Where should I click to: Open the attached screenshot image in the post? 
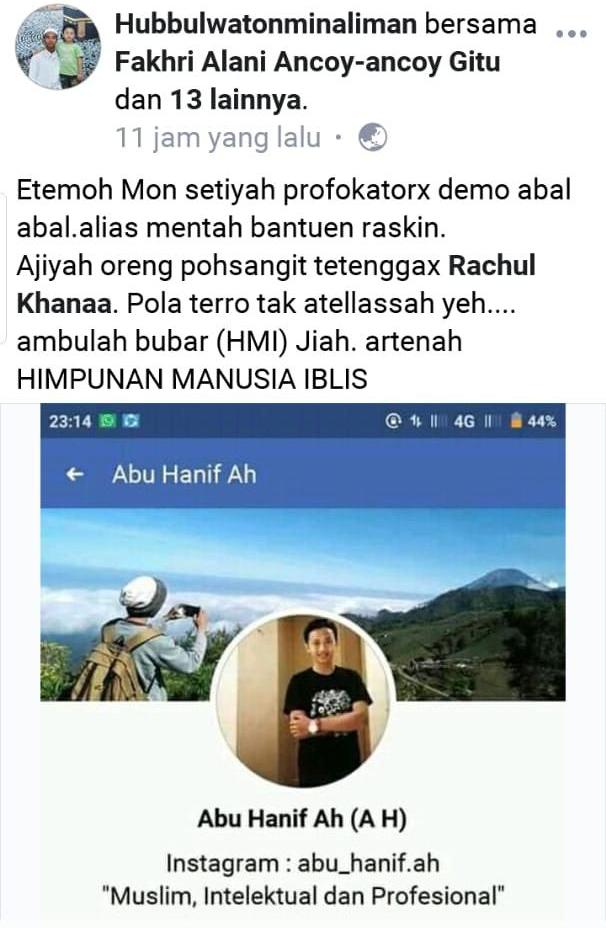click(x=302, y=660)
